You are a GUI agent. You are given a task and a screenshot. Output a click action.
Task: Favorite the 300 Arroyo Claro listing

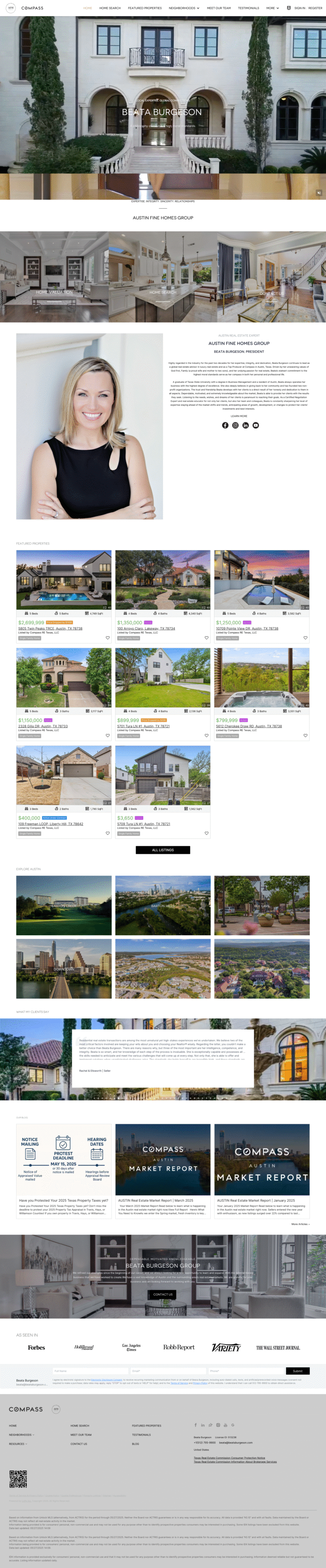(x=206, y=638)
